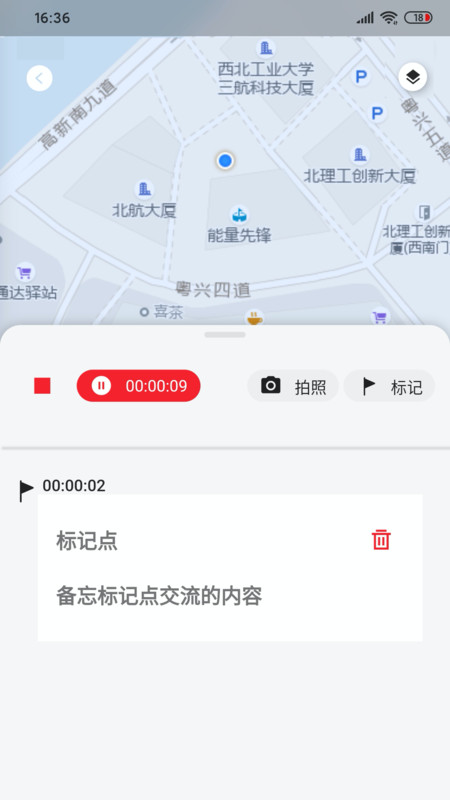Delete the 标记点 entry
This screenshot has width=450, height=800.
(381, 540)
